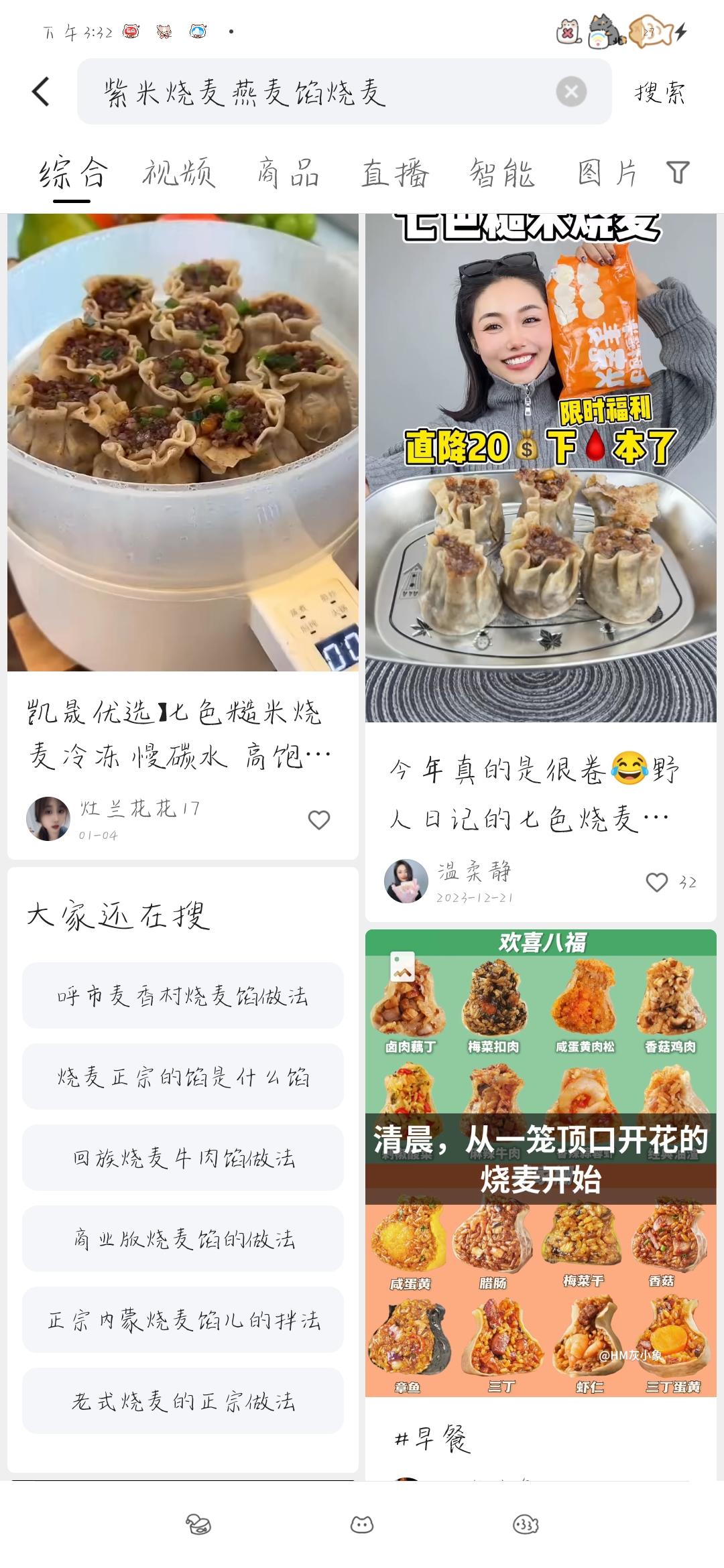Search 呼市麦香村烧麦馅做法 suggestion
This screenshot has width=724, height=1568.
(182, 996)
